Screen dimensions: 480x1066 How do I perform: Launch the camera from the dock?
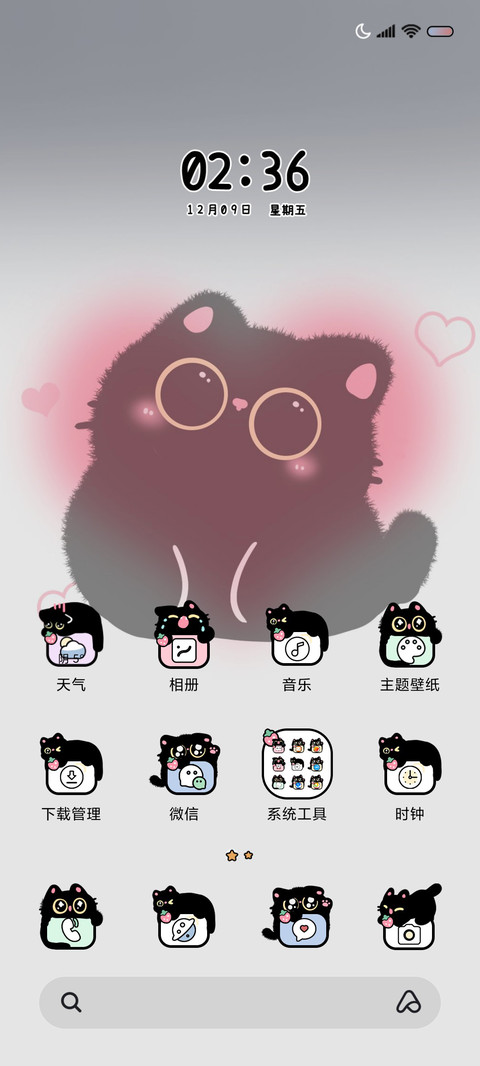(x=409, y=916)
